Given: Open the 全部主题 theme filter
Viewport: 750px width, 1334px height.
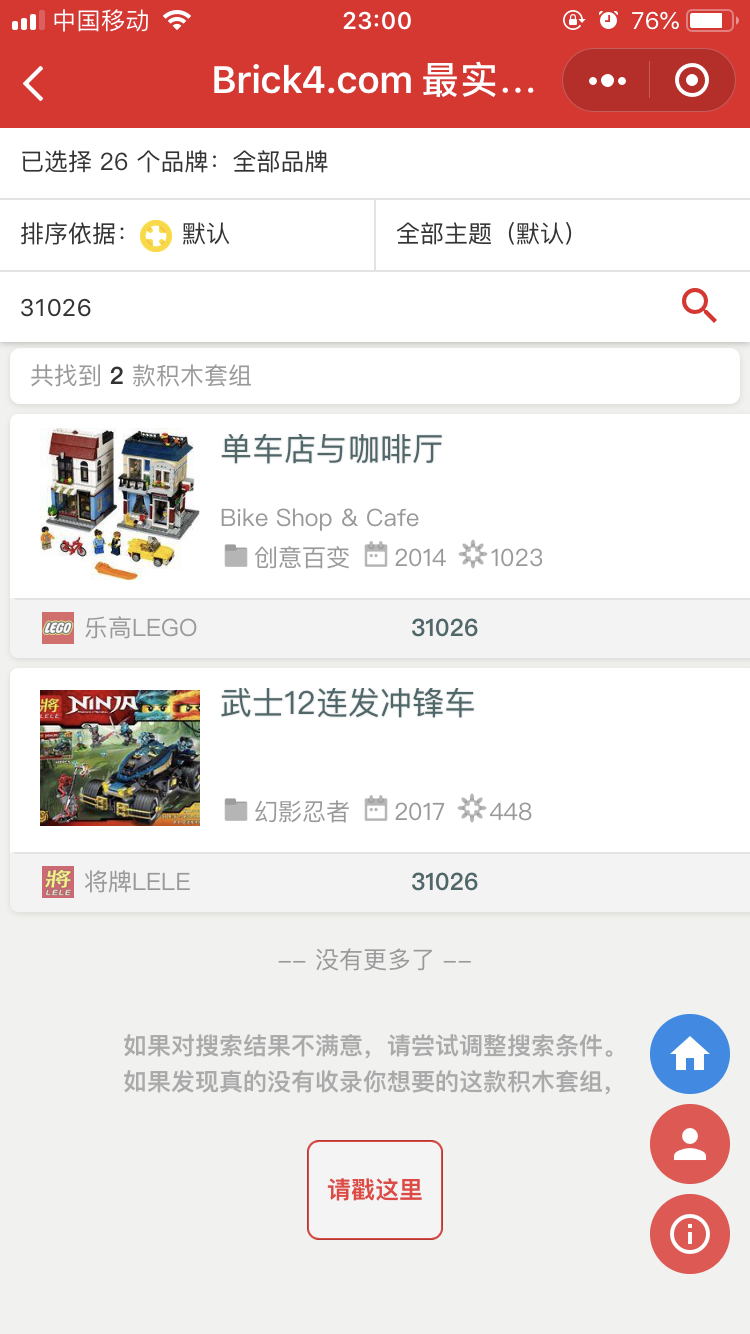Looking at the screenshot, I should point(562,235).
